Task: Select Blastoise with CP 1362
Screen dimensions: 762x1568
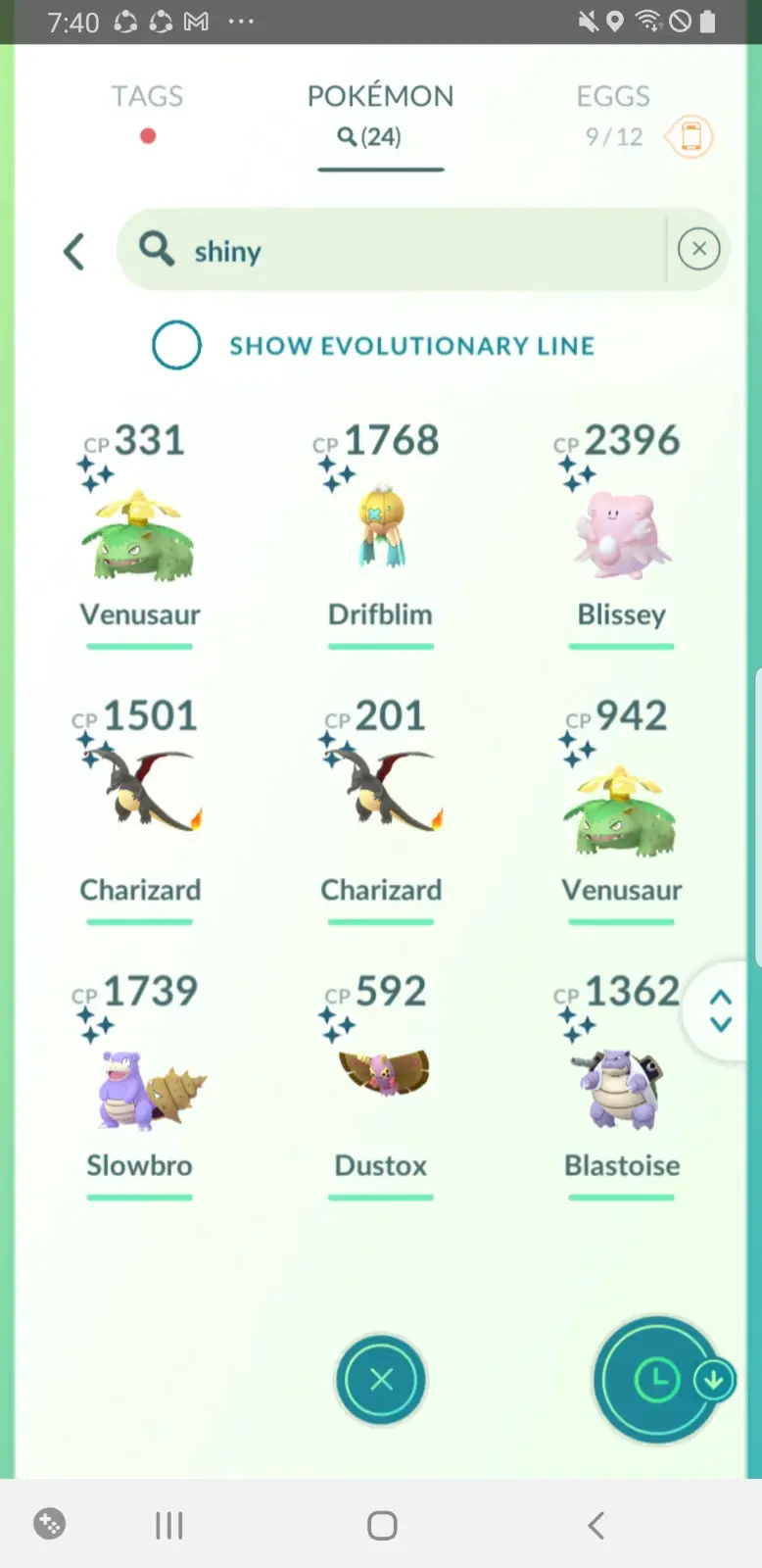Action: pyautogui.click(x=621, y=1088)
